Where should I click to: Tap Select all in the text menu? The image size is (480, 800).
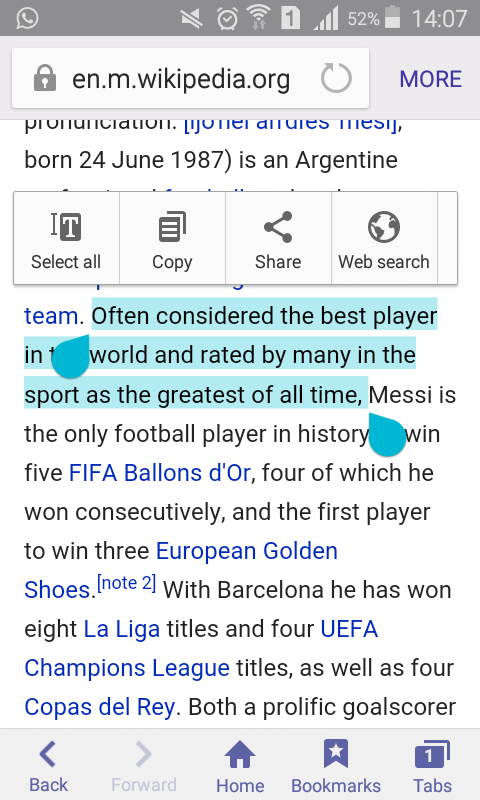[66, 238]
